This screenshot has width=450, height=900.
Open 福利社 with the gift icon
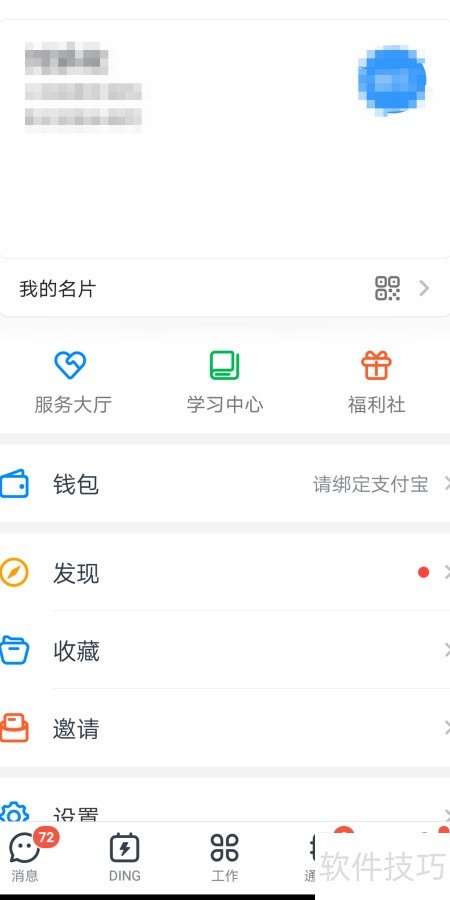click(x=377, y=382)
